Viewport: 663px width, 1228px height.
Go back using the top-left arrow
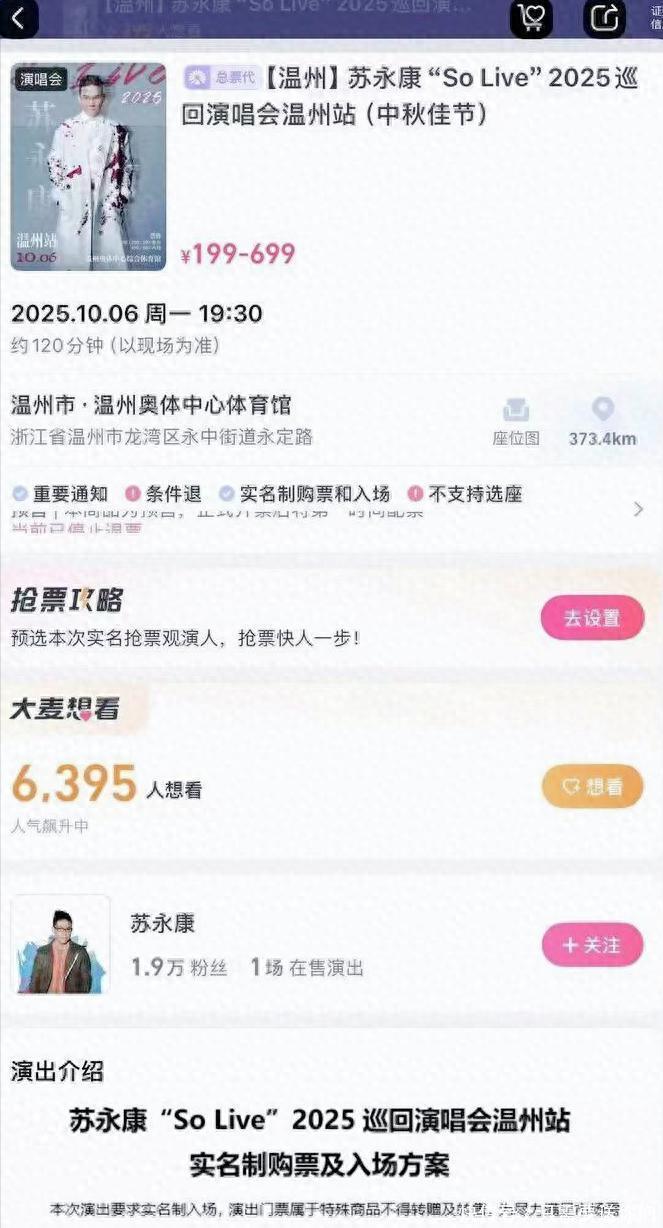19,17
